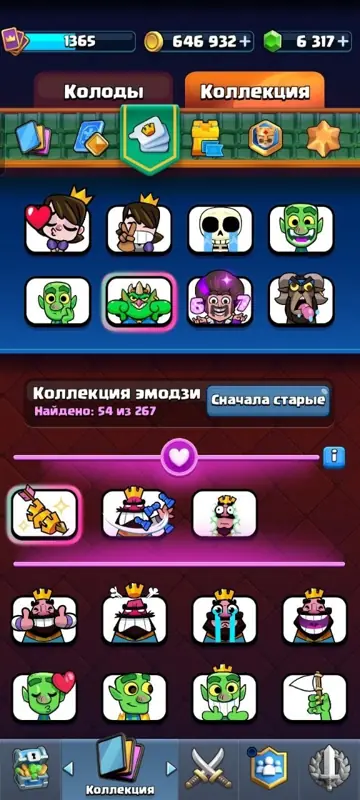Screen dimensions: 360x800
Task: Open the events sword tab
Action: point(330,769)
